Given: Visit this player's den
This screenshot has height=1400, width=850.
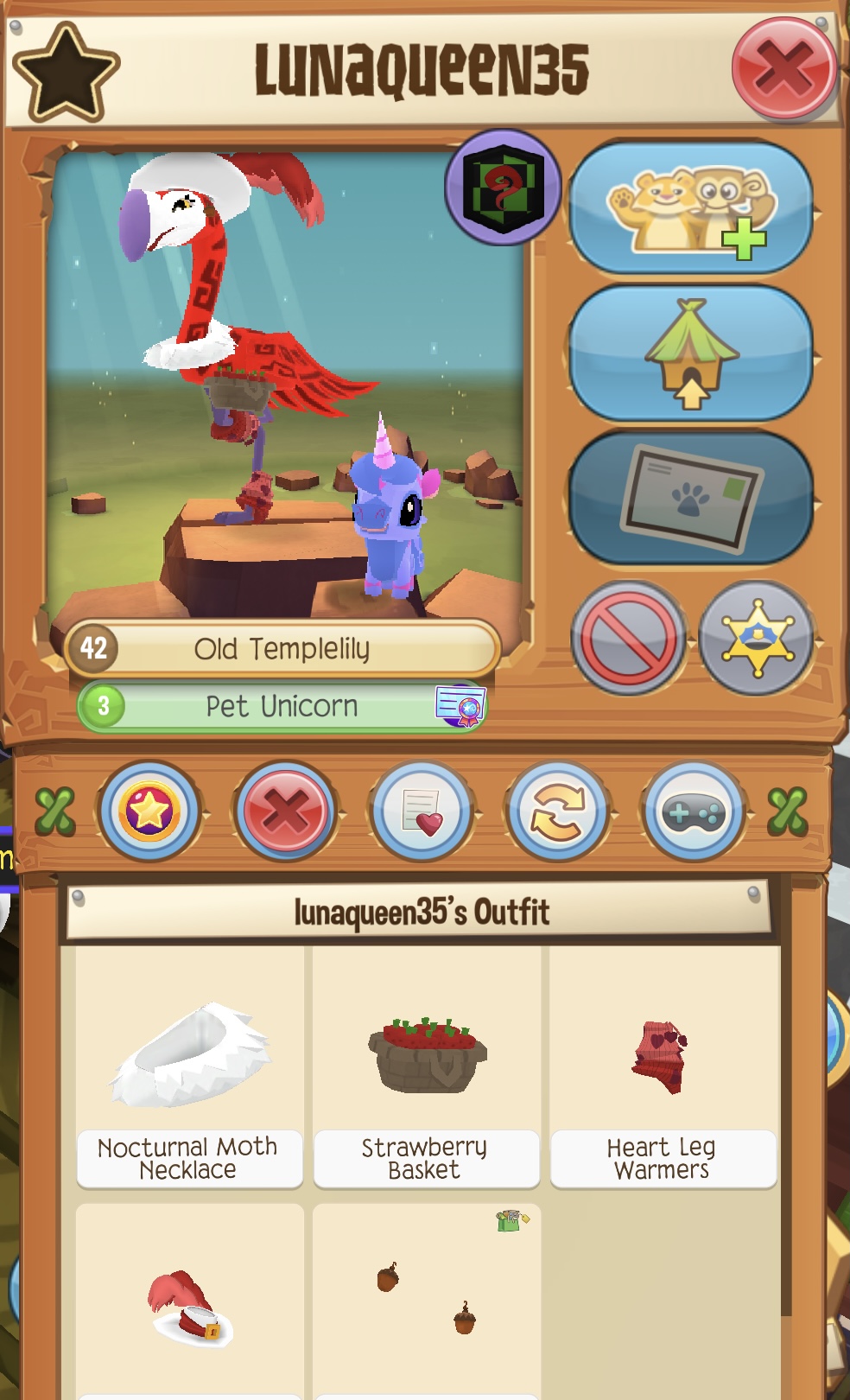Looking at the screenshot, I should pyautogui.click(x=691, y=353).
